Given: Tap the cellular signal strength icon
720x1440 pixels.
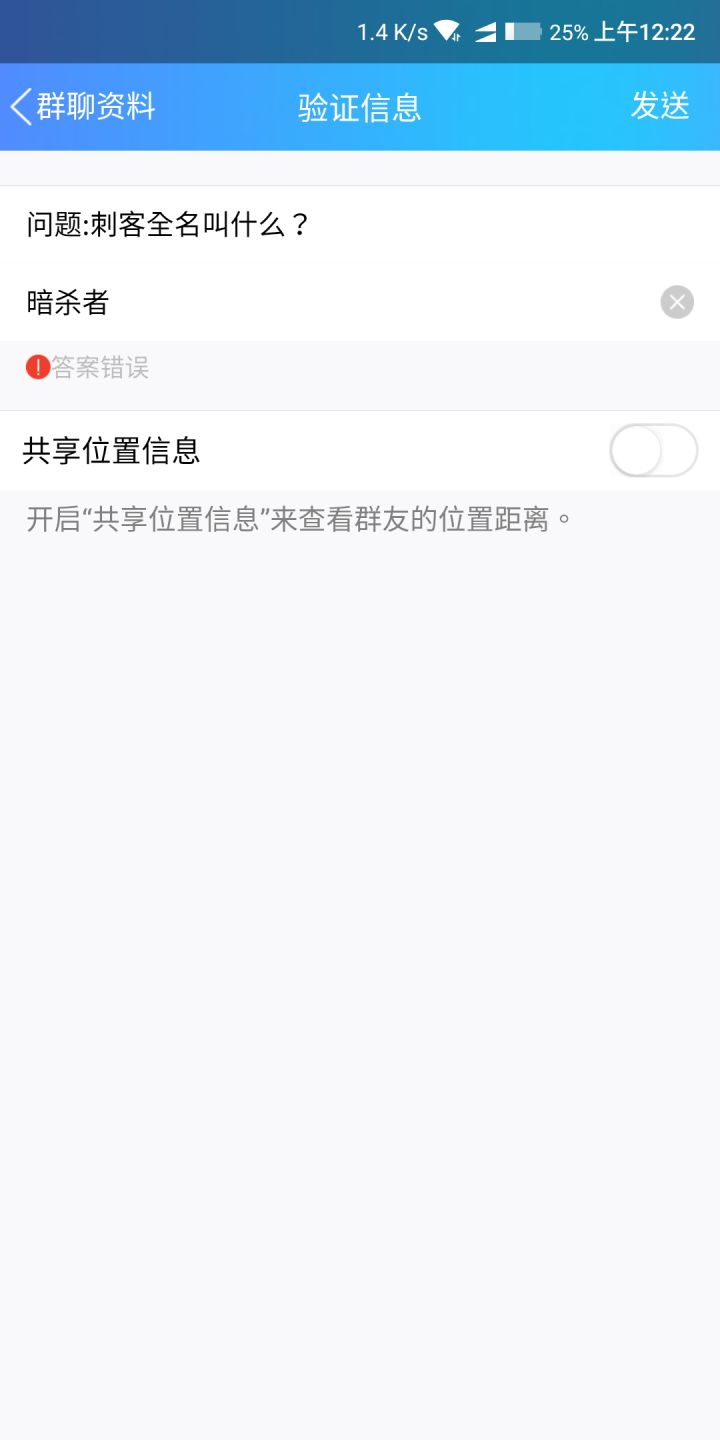Looking at the screenshot, I should coord(486,31).
